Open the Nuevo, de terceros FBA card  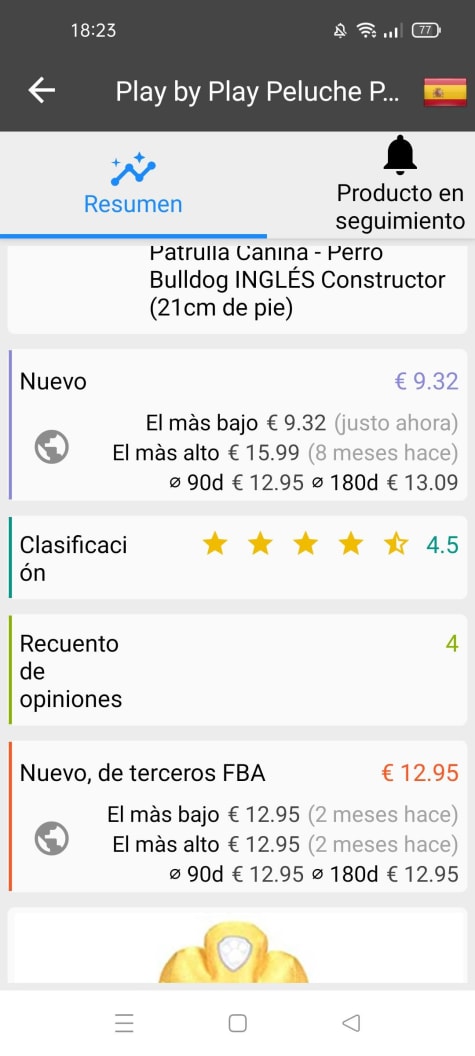(x=238, y=816)
